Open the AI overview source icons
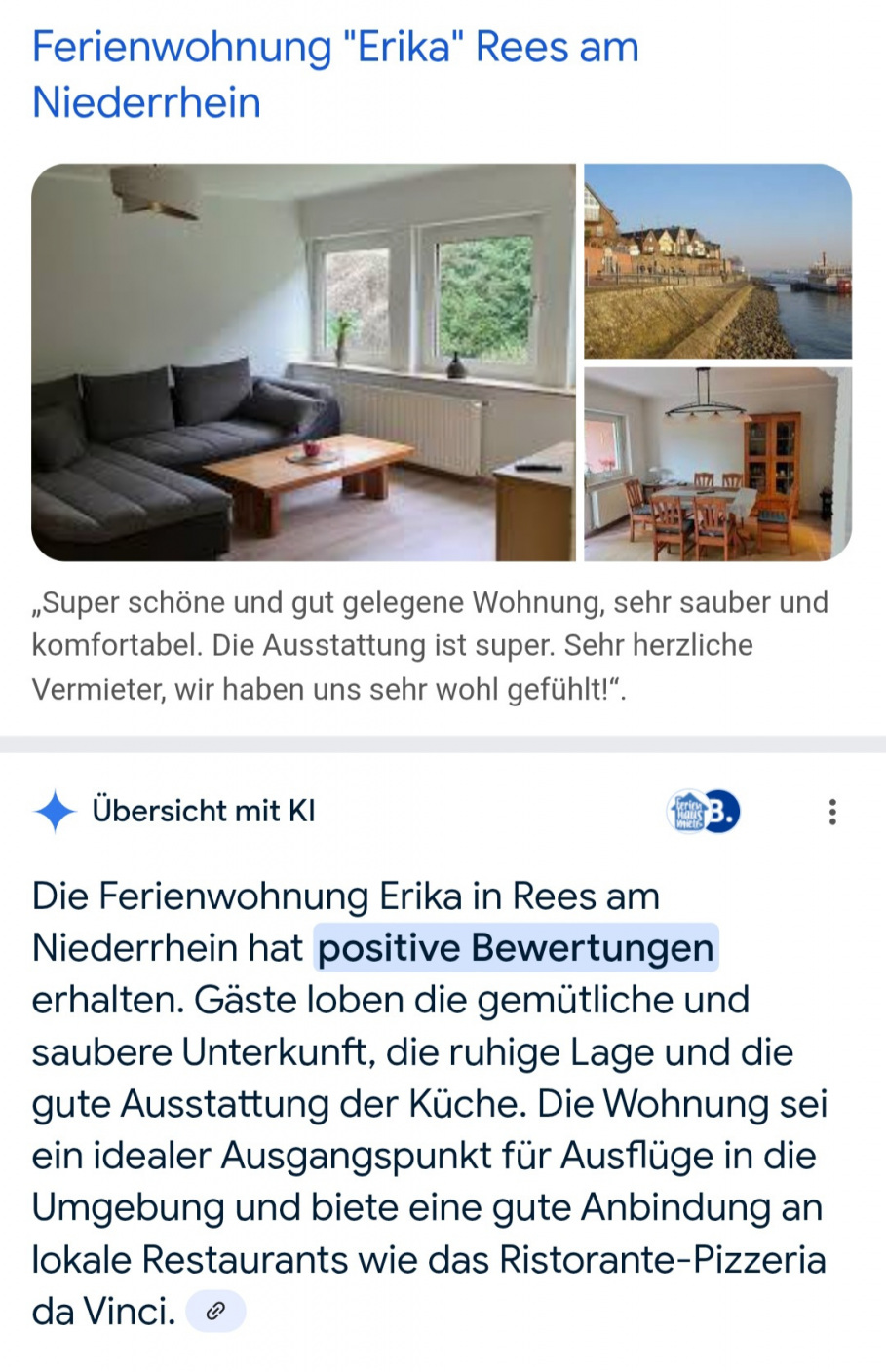Viewport: 886px width, 1372px height. pyautogui.click(x=703, y=812)
